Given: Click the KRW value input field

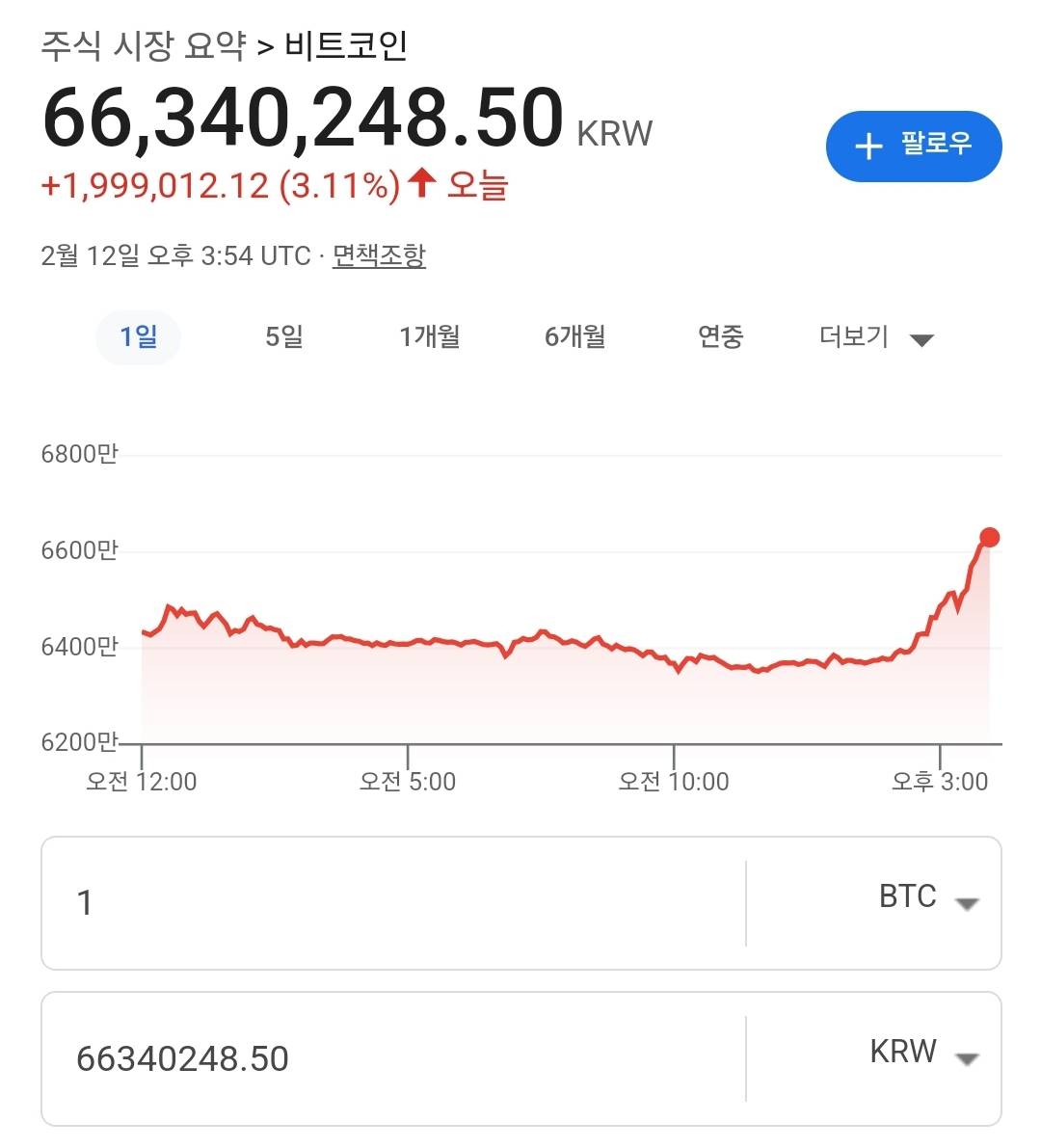Looking at the screenshot, I should (386, 1058).
